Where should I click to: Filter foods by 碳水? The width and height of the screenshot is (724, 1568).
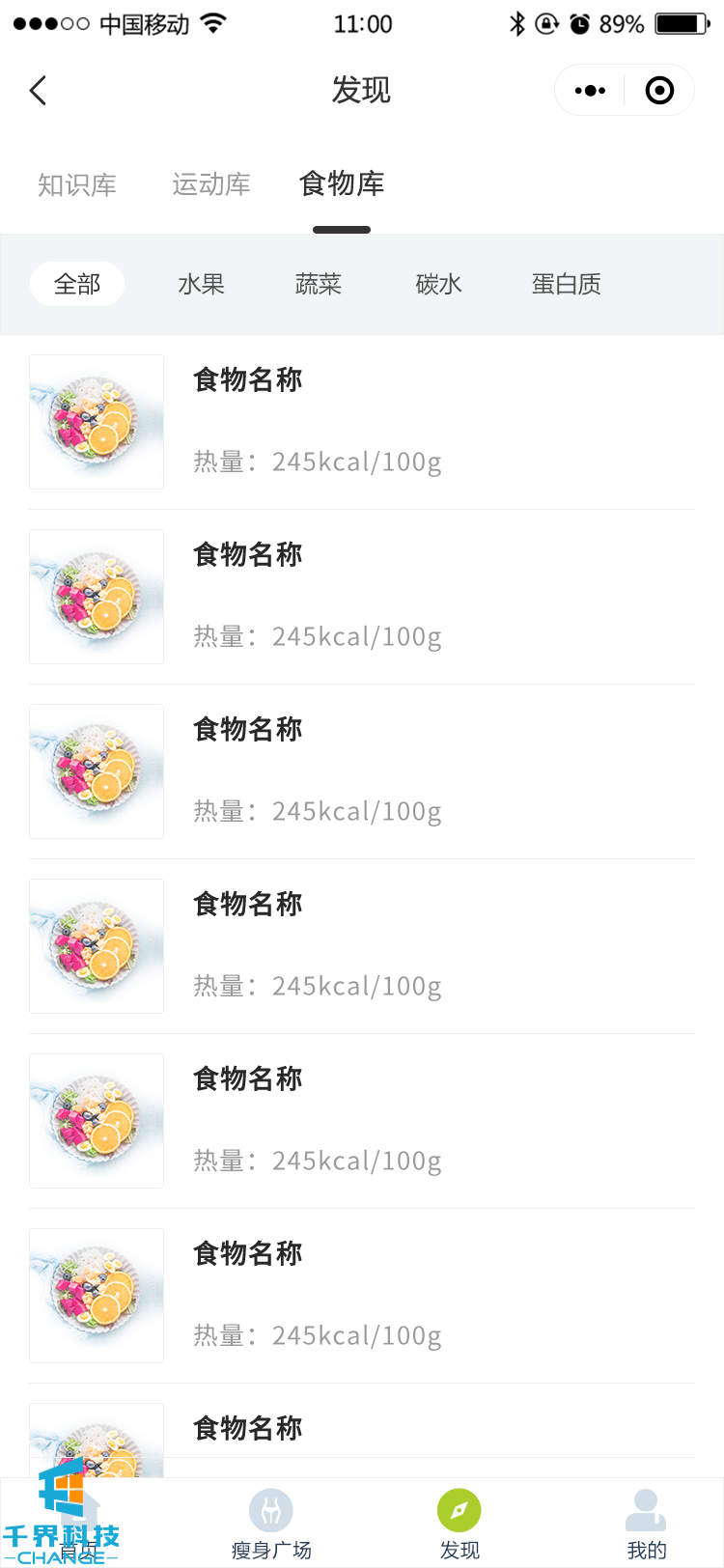click(439, 284)
